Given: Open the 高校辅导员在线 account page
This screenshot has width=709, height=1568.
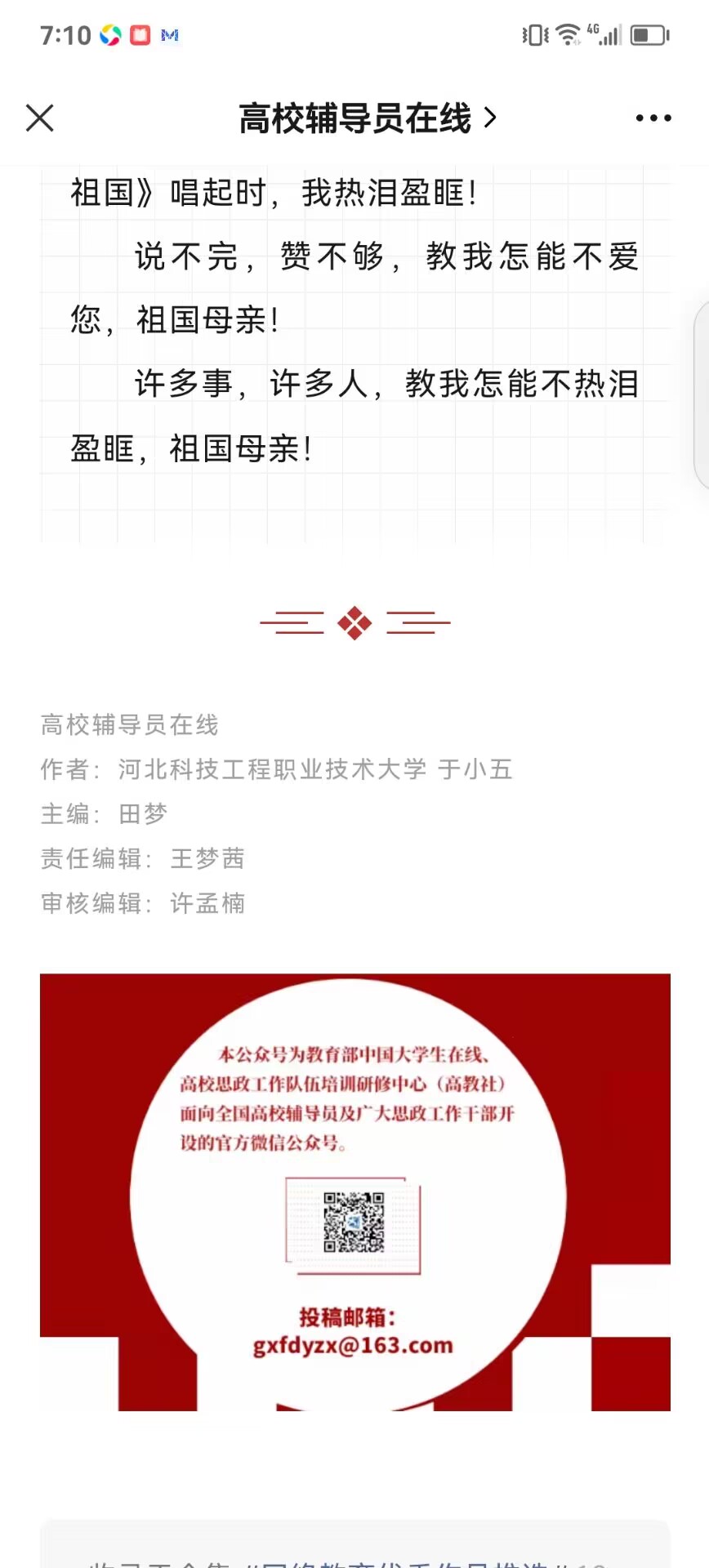Looking at the screenshot, I should pos(366,118).
